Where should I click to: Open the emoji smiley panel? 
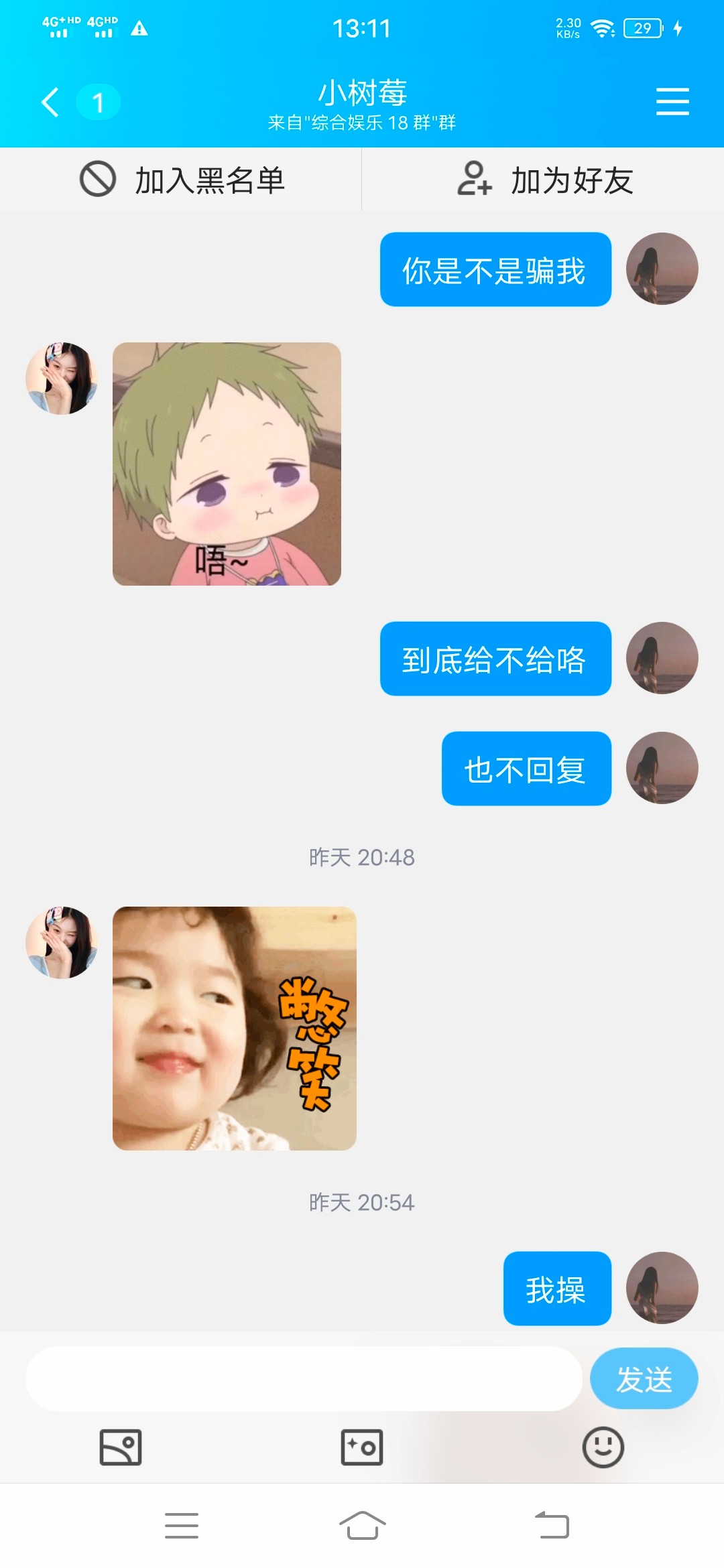click(x=603, y=1447)
